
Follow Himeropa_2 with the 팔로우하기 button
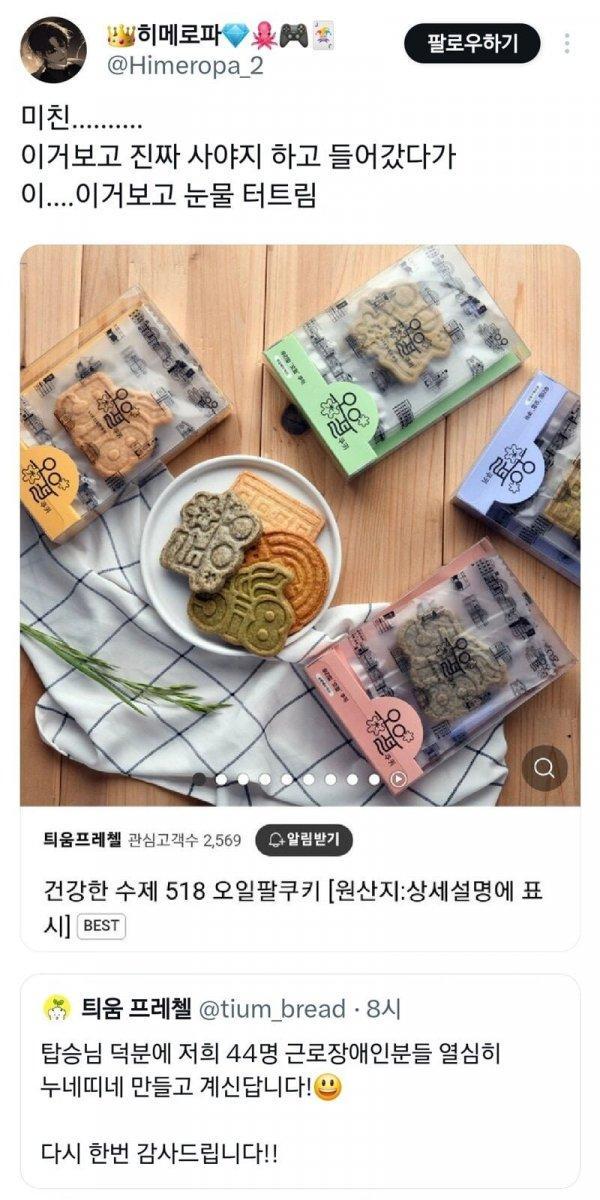point(472,43)
